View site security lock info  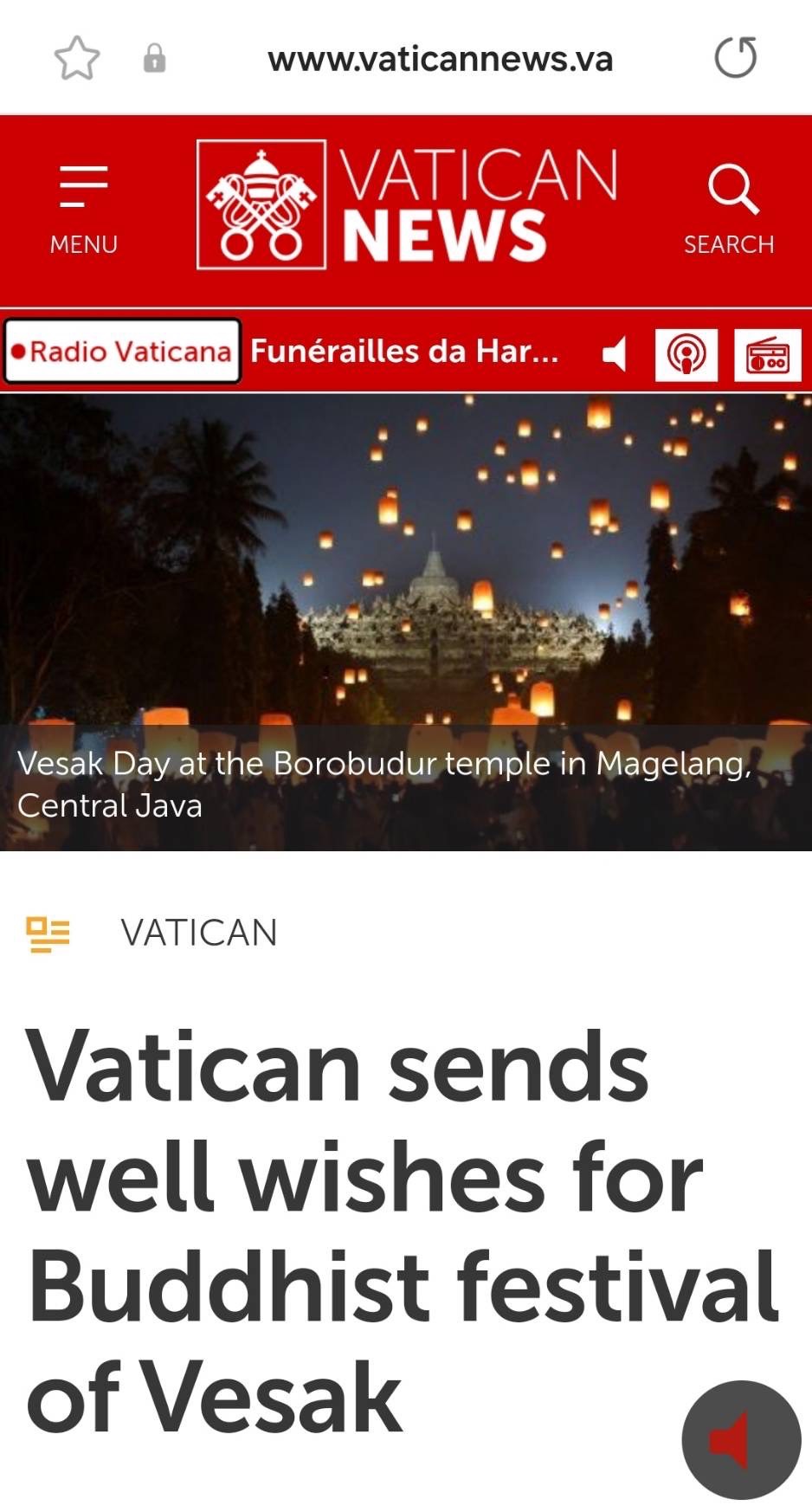[154, 58]
